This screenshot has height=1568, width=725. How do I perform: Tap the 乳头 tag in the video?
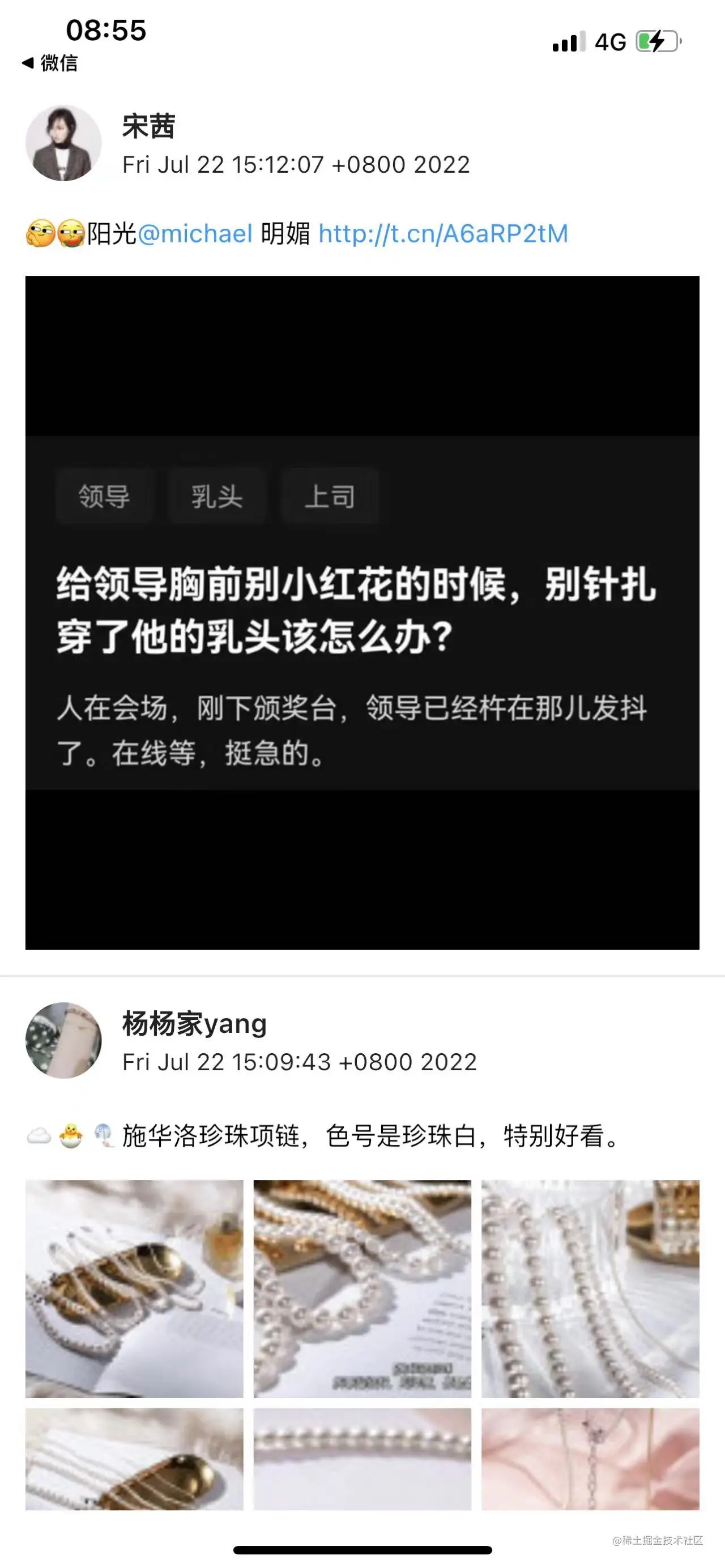[x=216, y=496]
